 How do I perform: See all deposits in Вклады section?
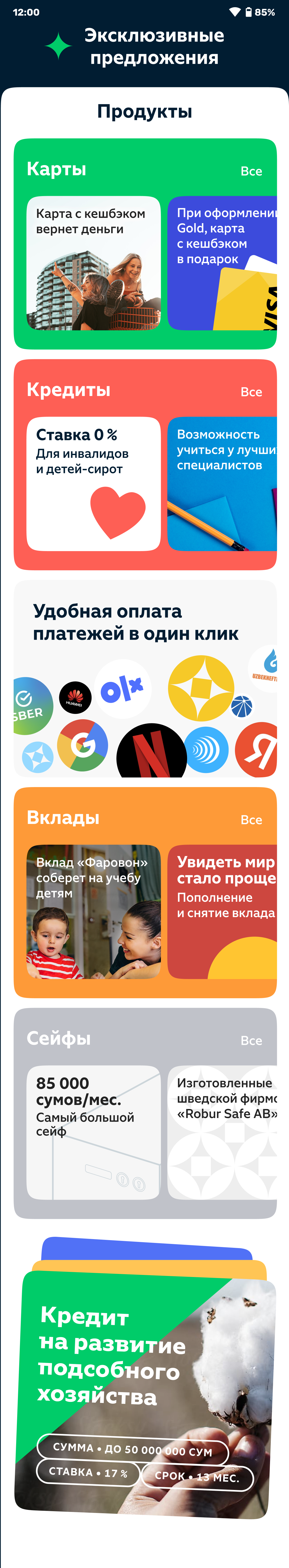(251, 820)
